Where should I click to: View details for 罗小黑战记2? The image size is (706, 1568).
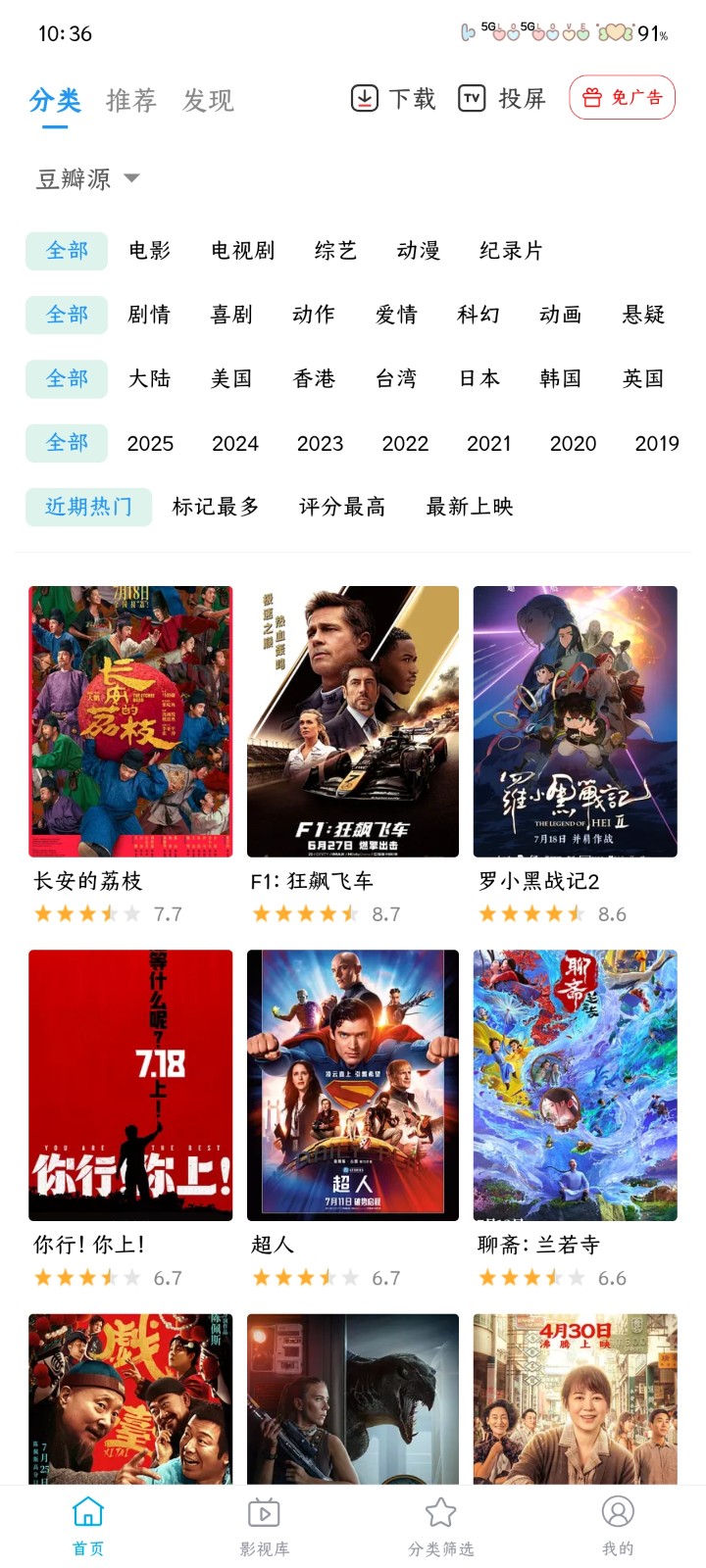pos(576,722)
